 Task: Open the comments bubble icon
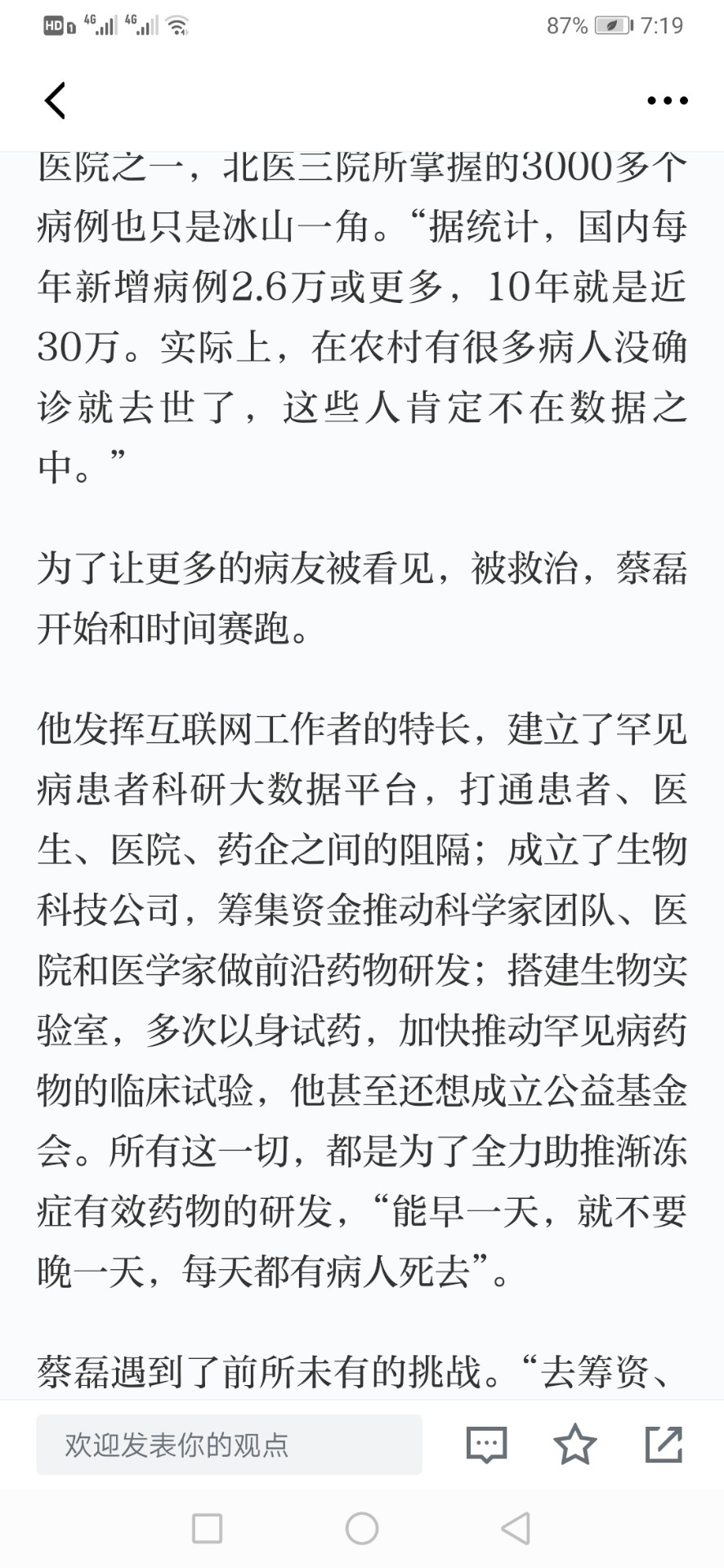click(x=487, y=1445)
